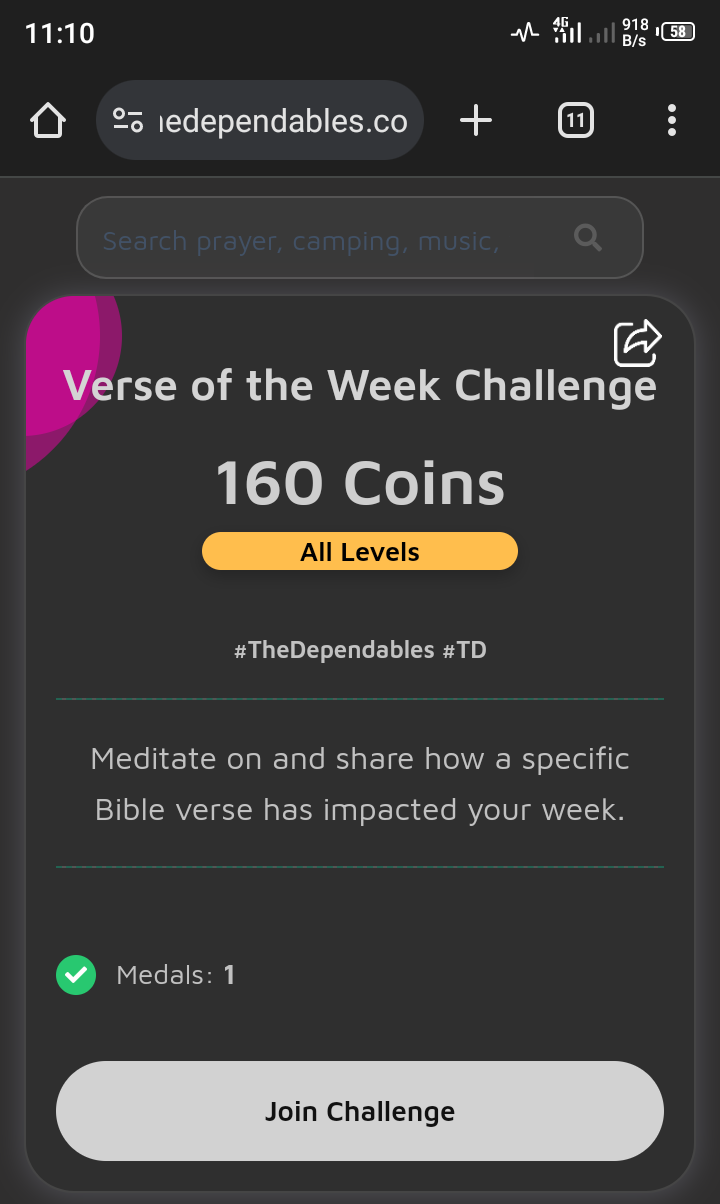This screenshot has height=1204, width=720.
Task: Open a new browser tab
Action: coord(476,121)
